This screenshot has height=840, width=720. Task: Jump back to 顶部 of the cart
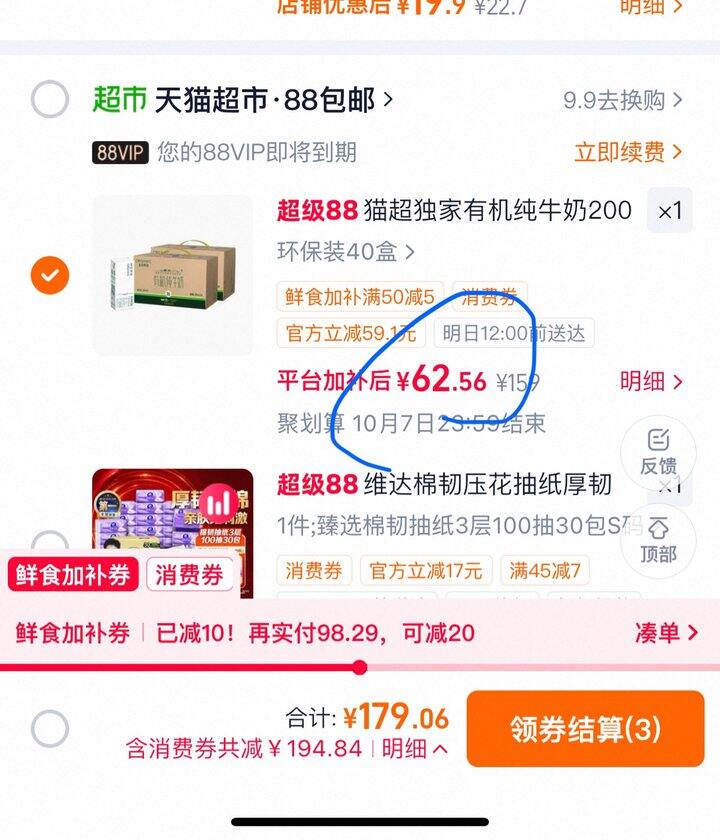tap(658, 540)
